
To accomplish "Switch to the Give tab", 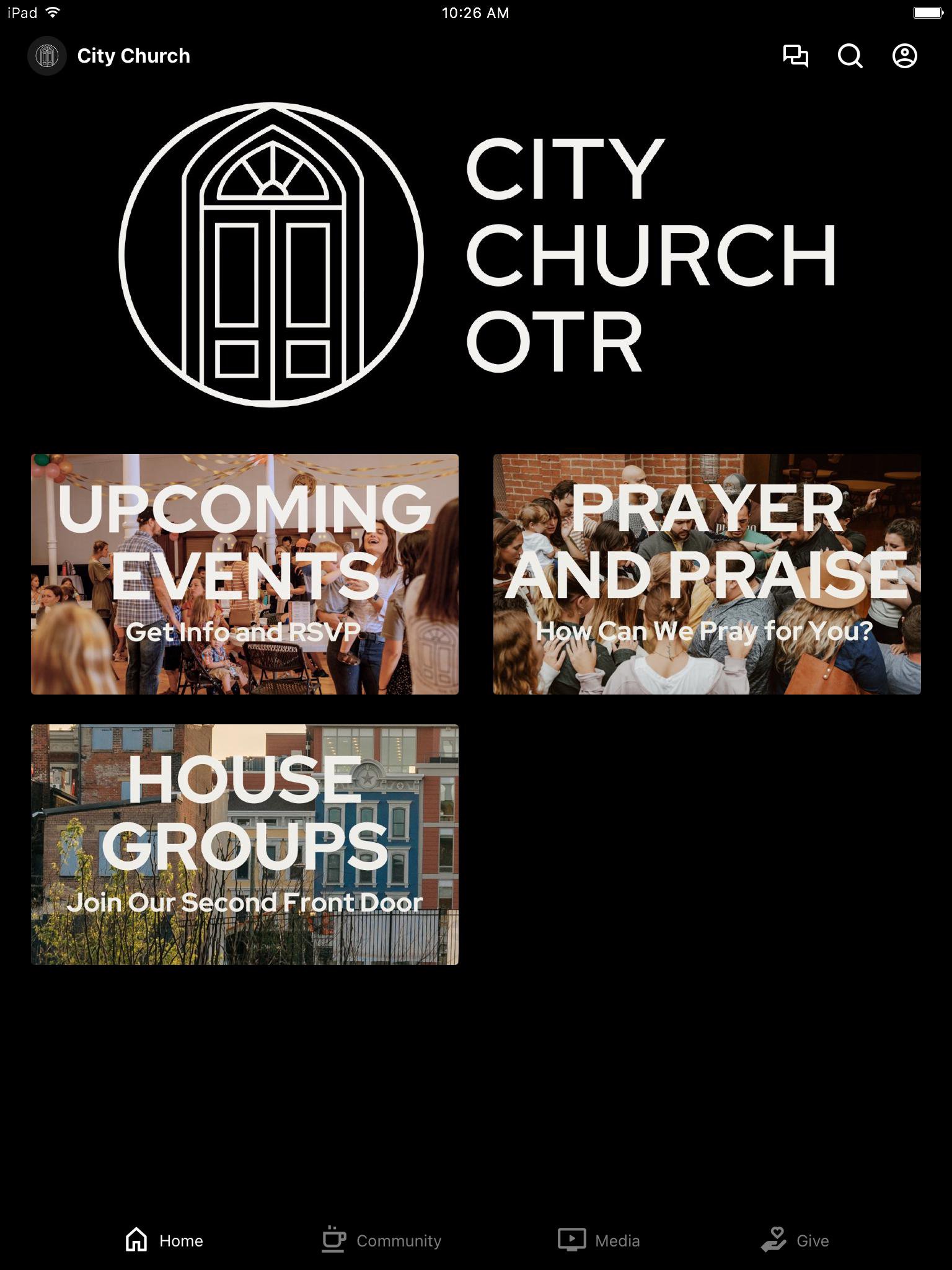I will click(x=795, y=1240).
